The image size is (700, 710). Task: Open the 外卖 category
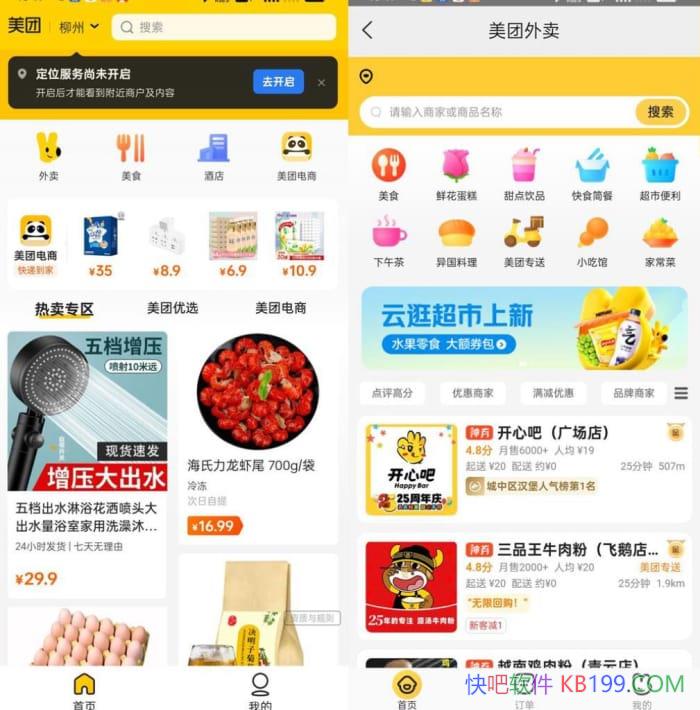(x=48, y=156)
